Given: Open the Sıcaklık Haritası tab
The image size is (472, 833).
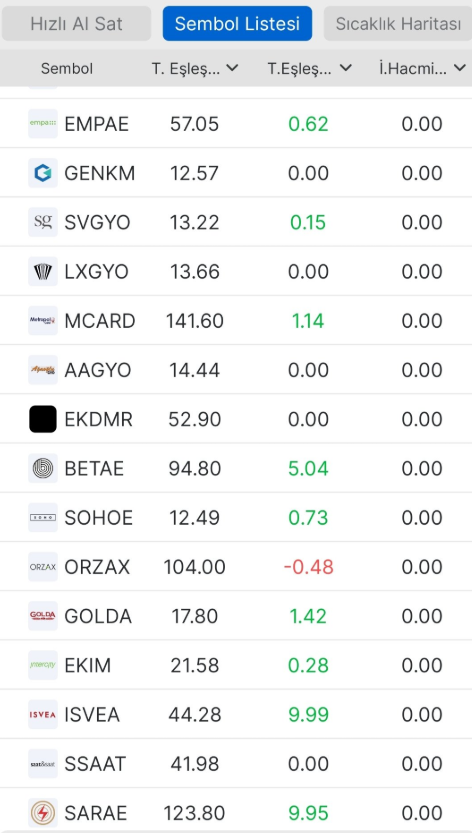Looking at the screenshot, I should 398,23.
